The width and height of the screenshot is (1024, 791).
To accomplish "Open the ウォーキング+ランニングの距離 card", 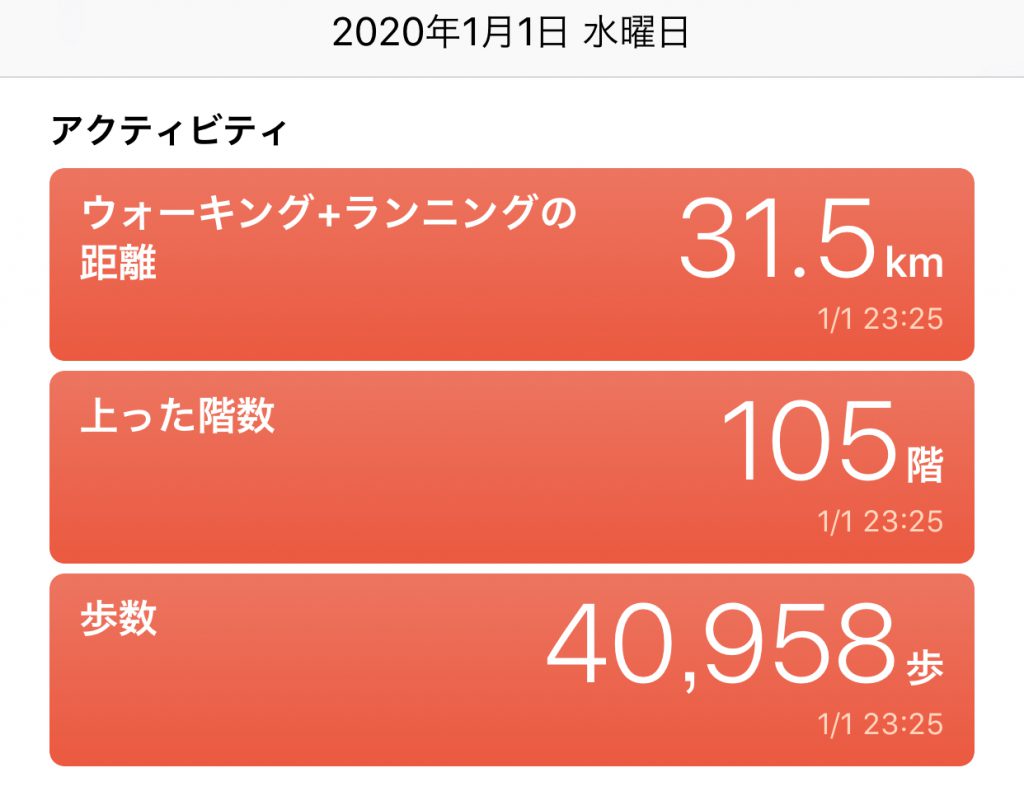I will click(x=511, y=264).
